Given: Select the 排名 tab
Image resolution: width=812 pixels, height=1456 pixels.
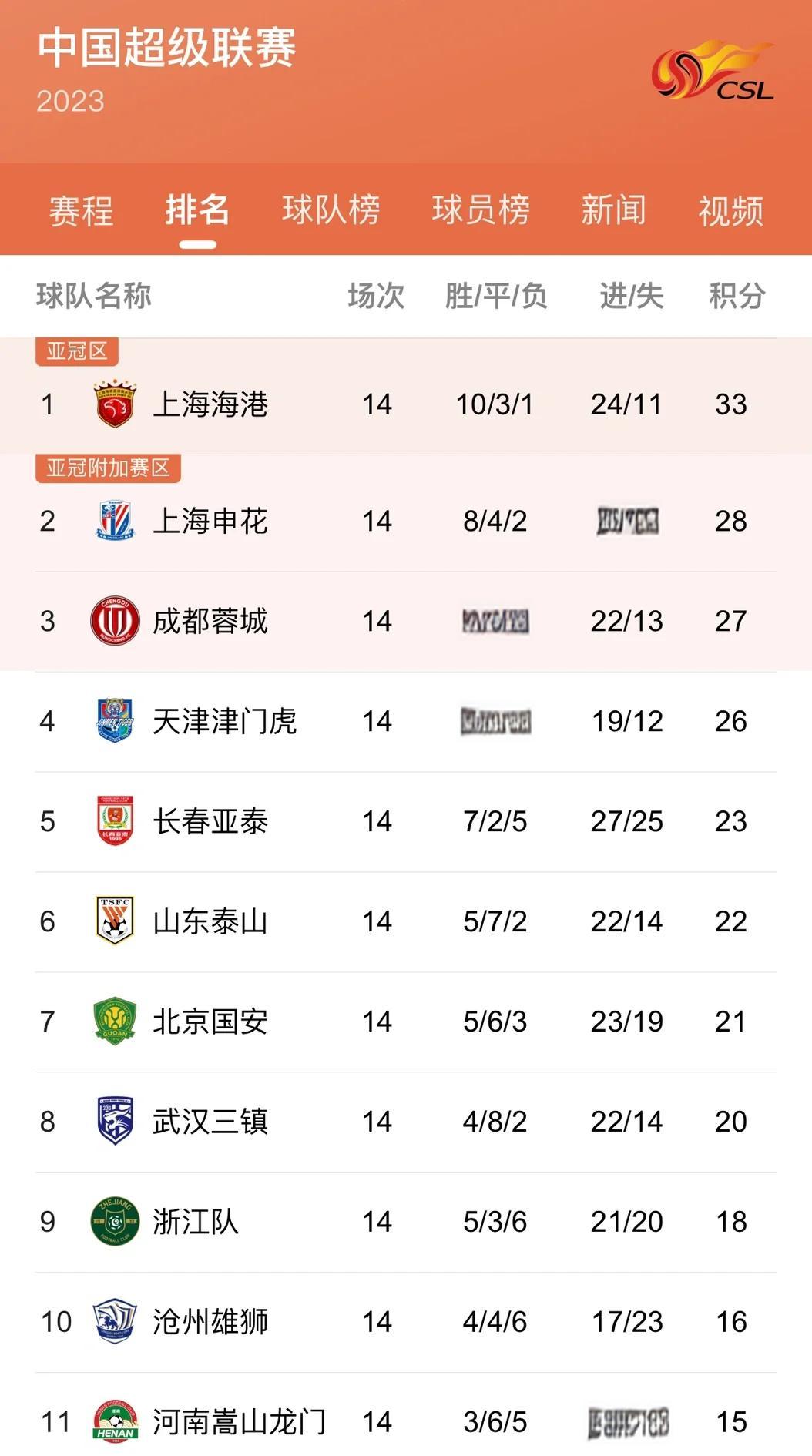Looking at the screenshot, I should tap(197, 210).
